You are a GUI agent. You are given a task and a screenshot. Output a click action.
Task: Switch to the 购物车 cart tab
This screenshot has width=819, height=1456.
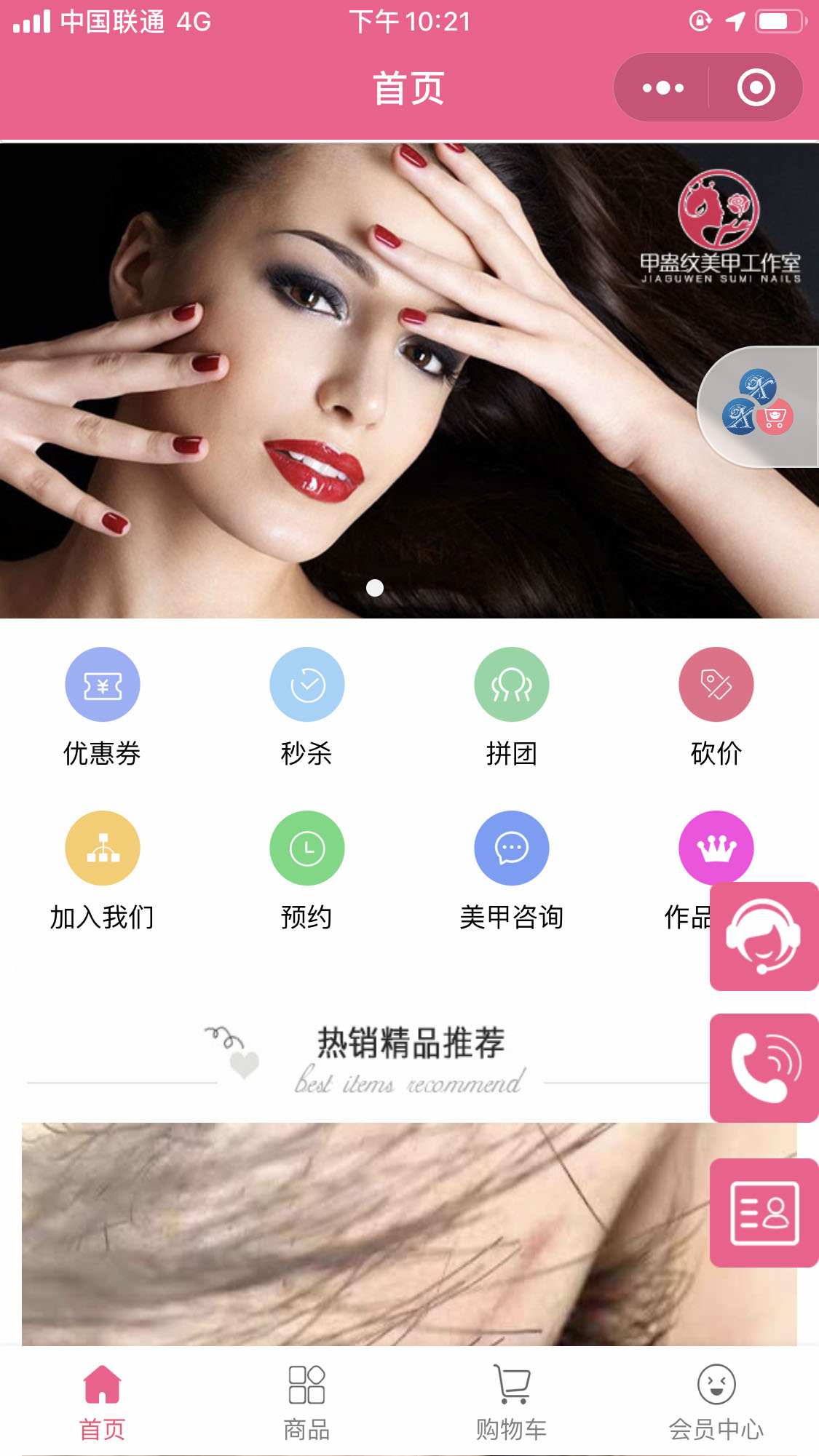click(511, 1402)
